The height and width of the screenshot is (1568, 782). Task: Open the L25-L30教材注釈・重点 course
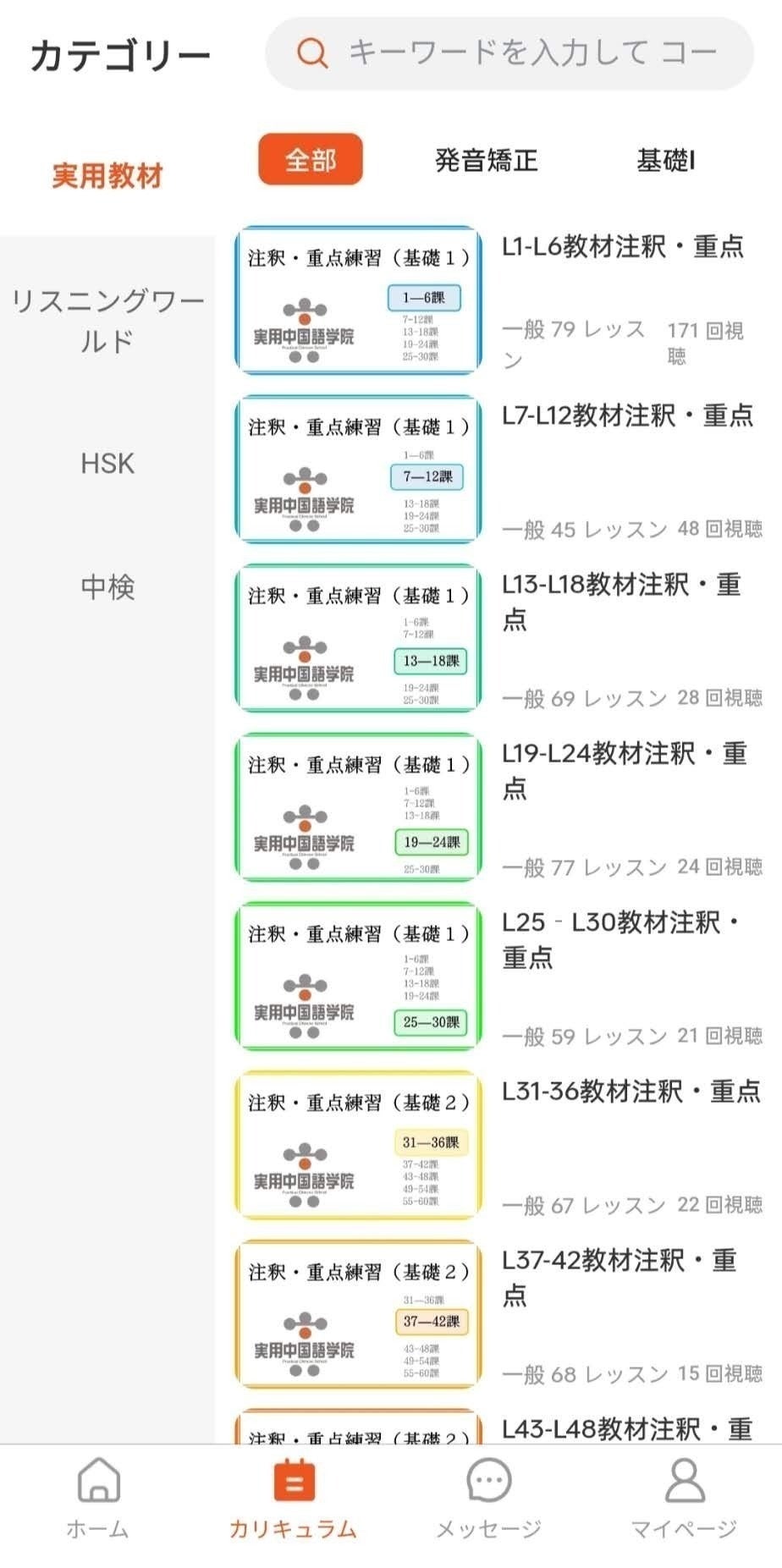coord(499,977)
